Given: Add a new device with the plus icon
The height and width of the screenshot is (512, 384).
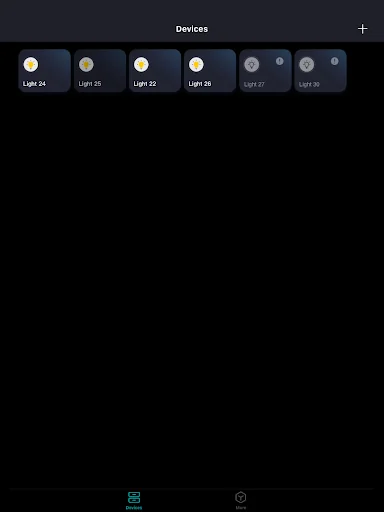Looking at the screenshot, I should point(362,29).
